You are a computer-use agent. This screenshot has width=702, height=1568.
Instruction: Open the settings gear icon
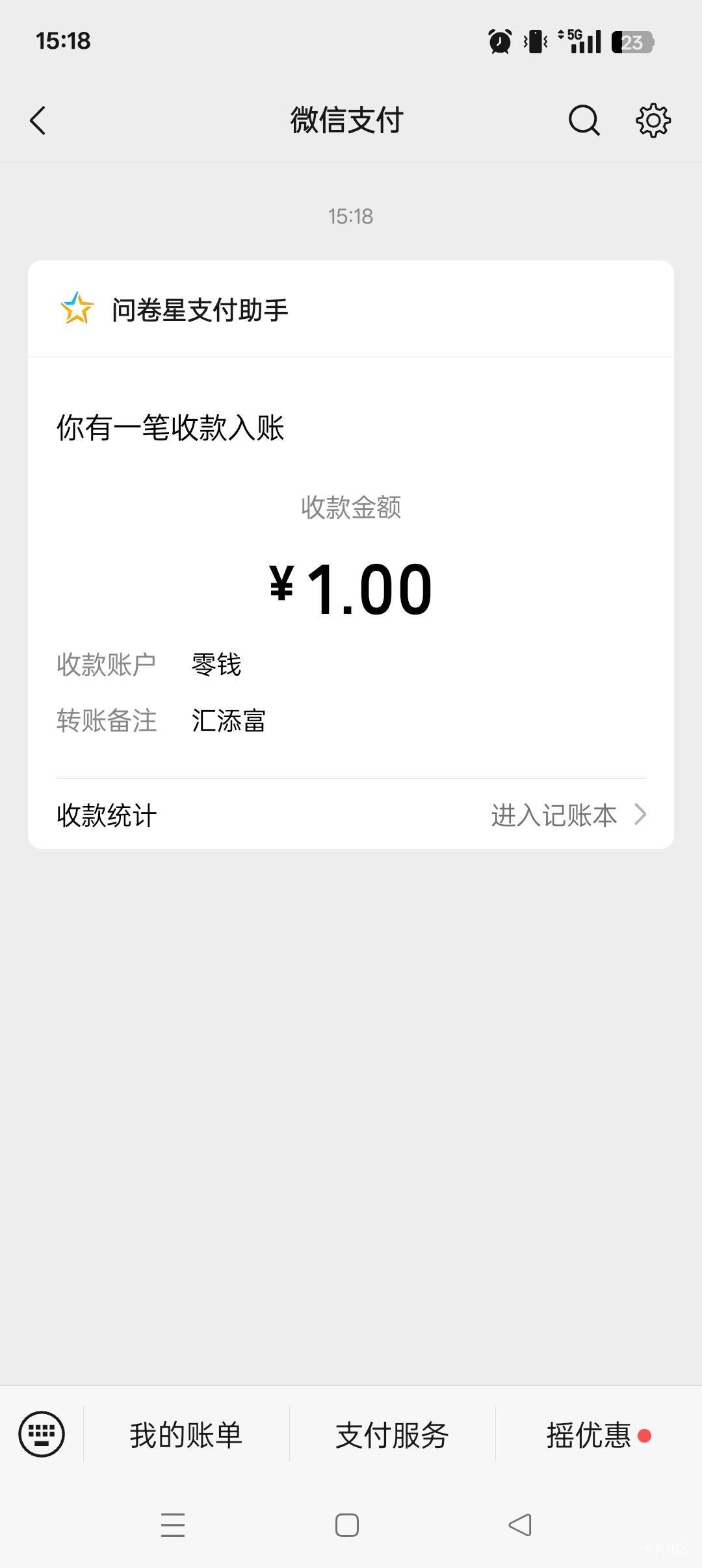coord(653,120)
